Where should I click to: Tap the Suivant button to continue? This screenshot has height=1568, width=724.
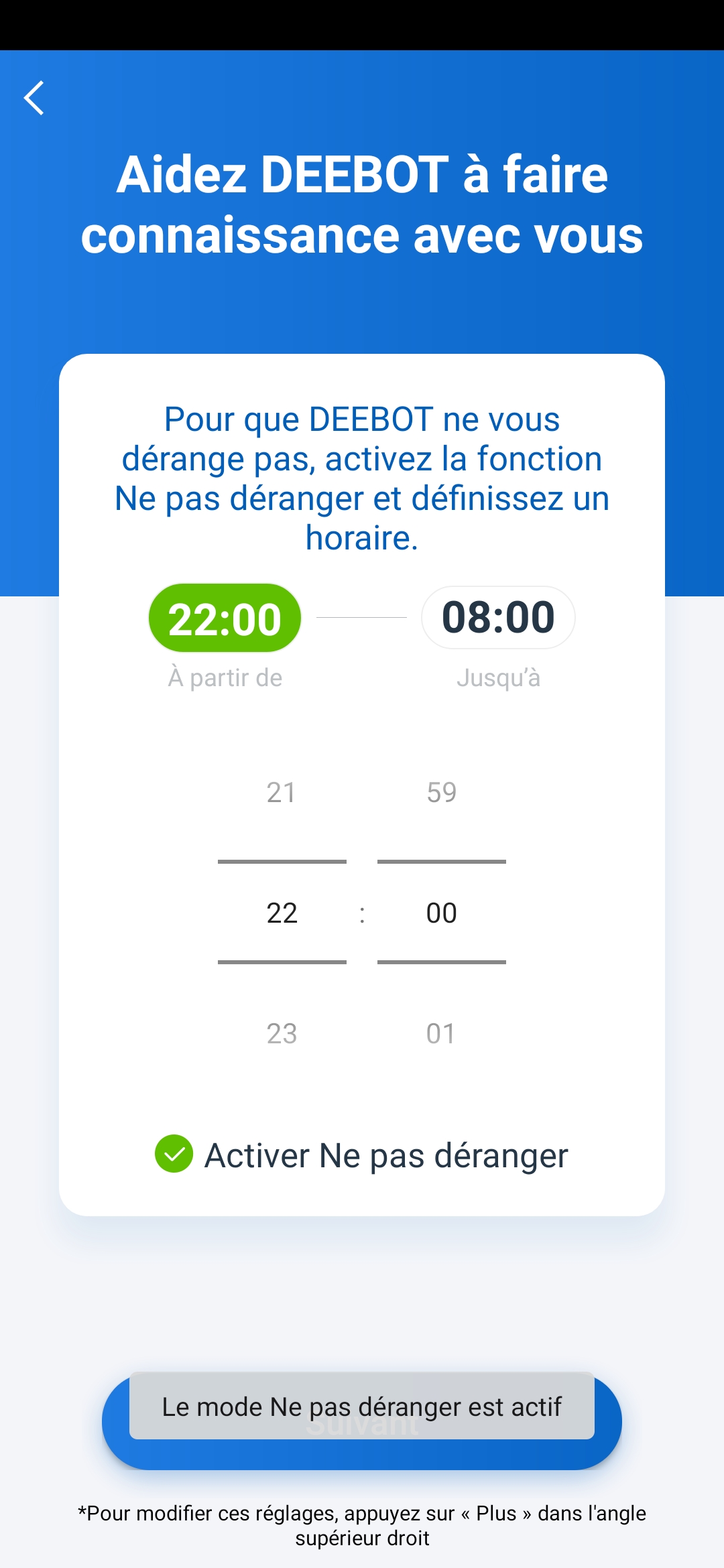tap(362, 1454)
